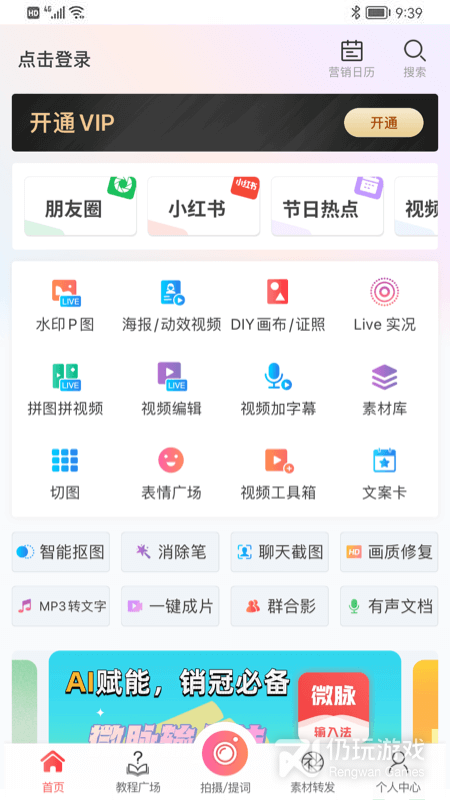
Task: Open Live 实况
Action: coord(385,306)
